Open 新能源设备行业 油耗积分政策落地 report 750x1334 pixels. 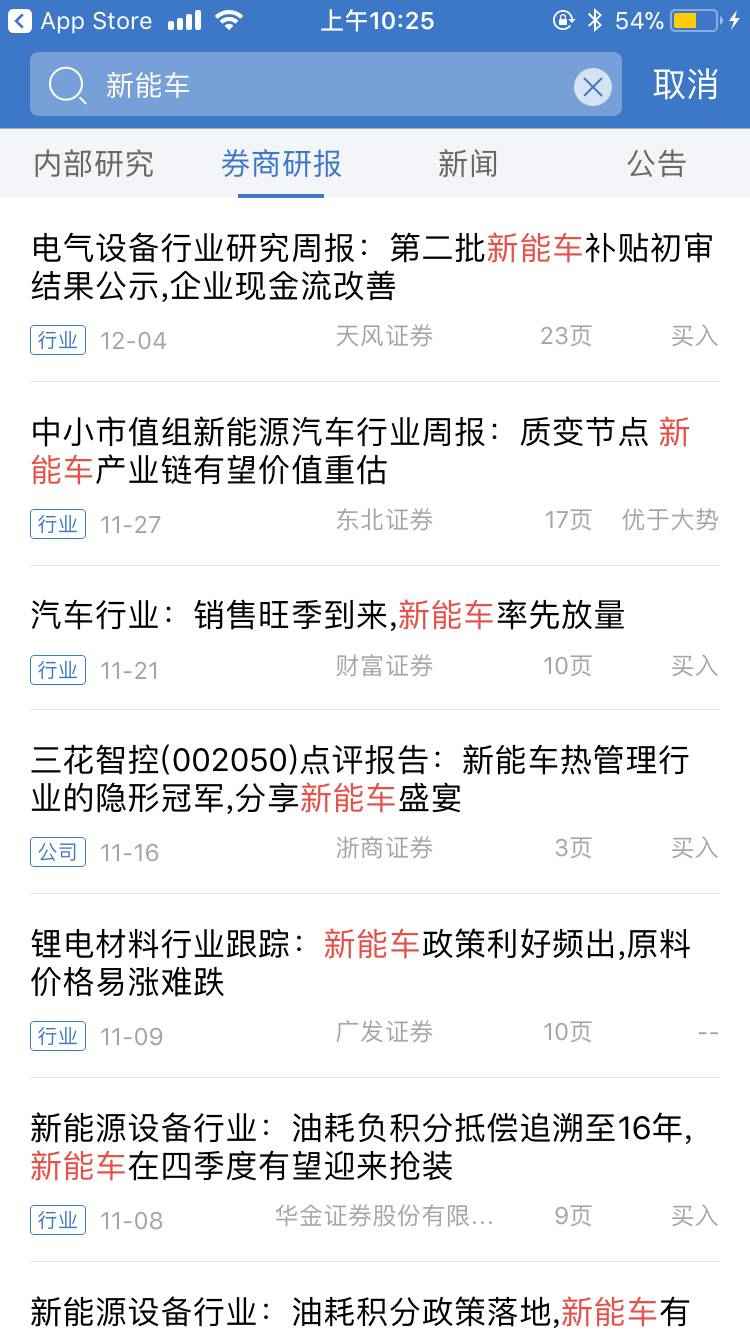tap(360, 1309)
